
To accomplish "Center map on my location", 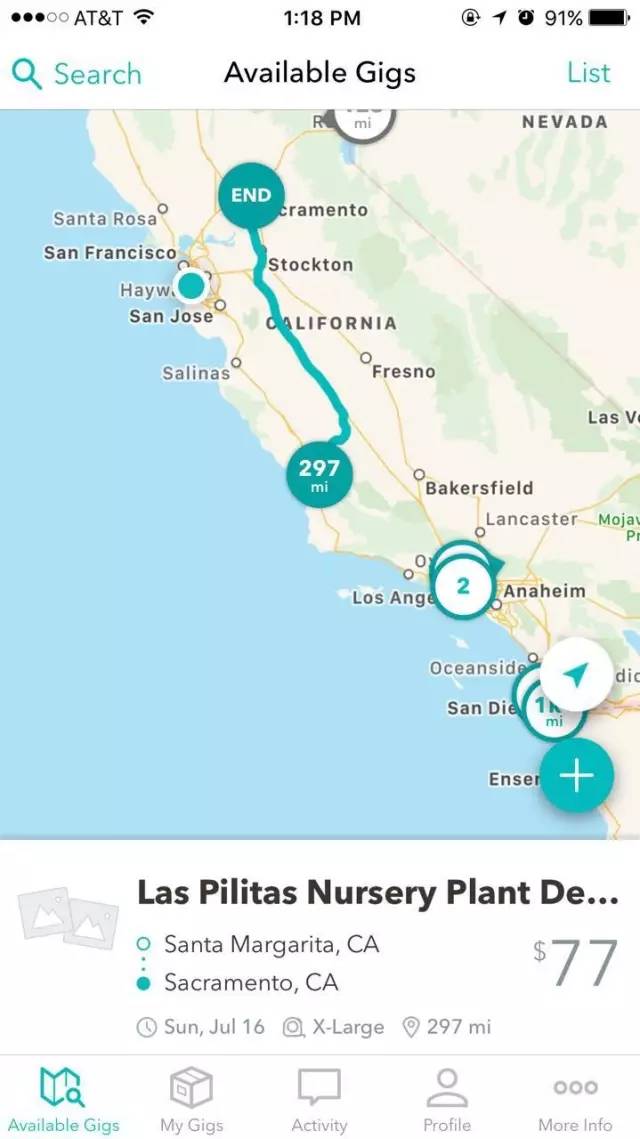I will [x=575, y=677].
